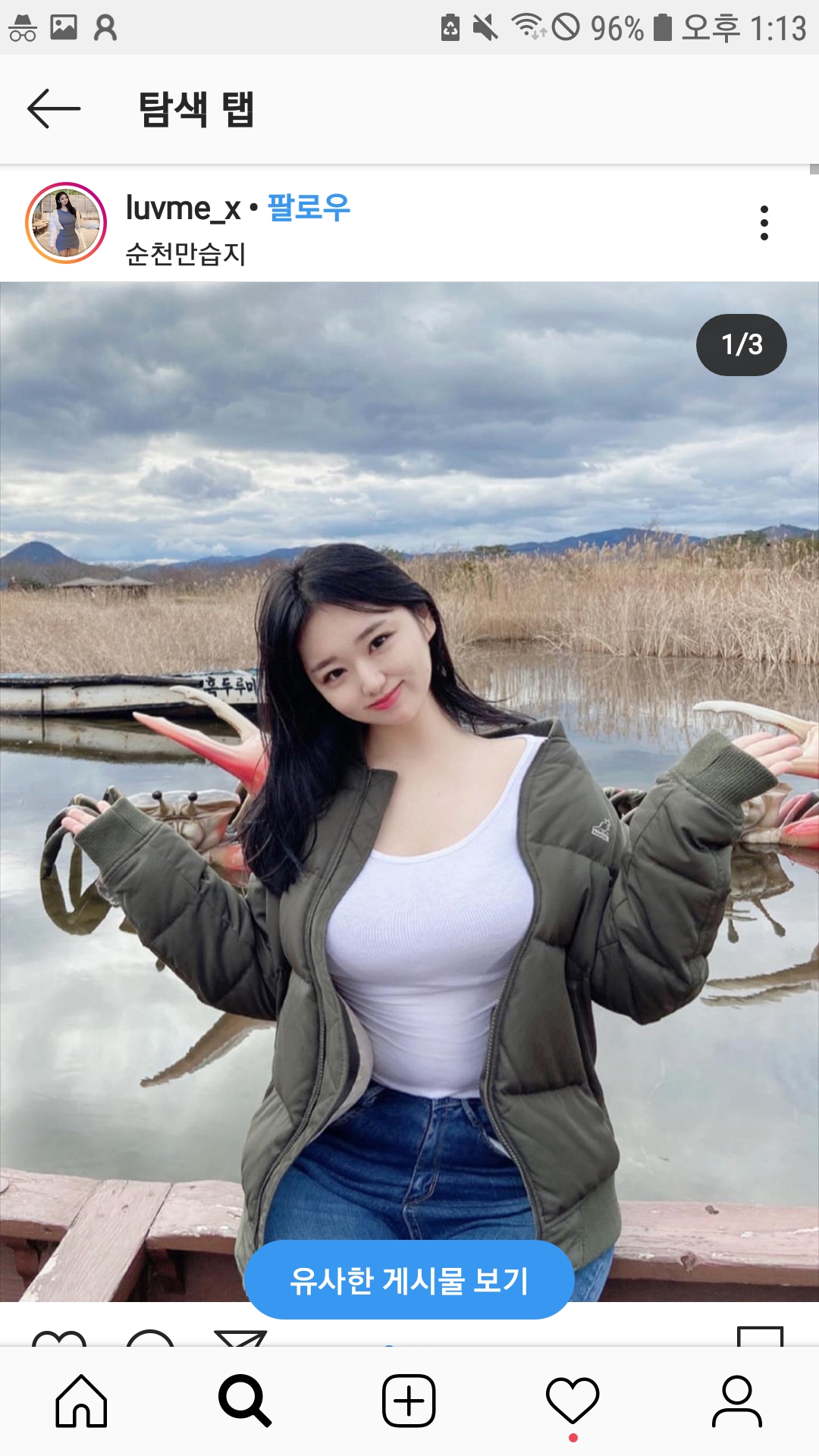Open comments on this post
The width and height of the screenshot is (819, 1456).
click(150, 1338)
